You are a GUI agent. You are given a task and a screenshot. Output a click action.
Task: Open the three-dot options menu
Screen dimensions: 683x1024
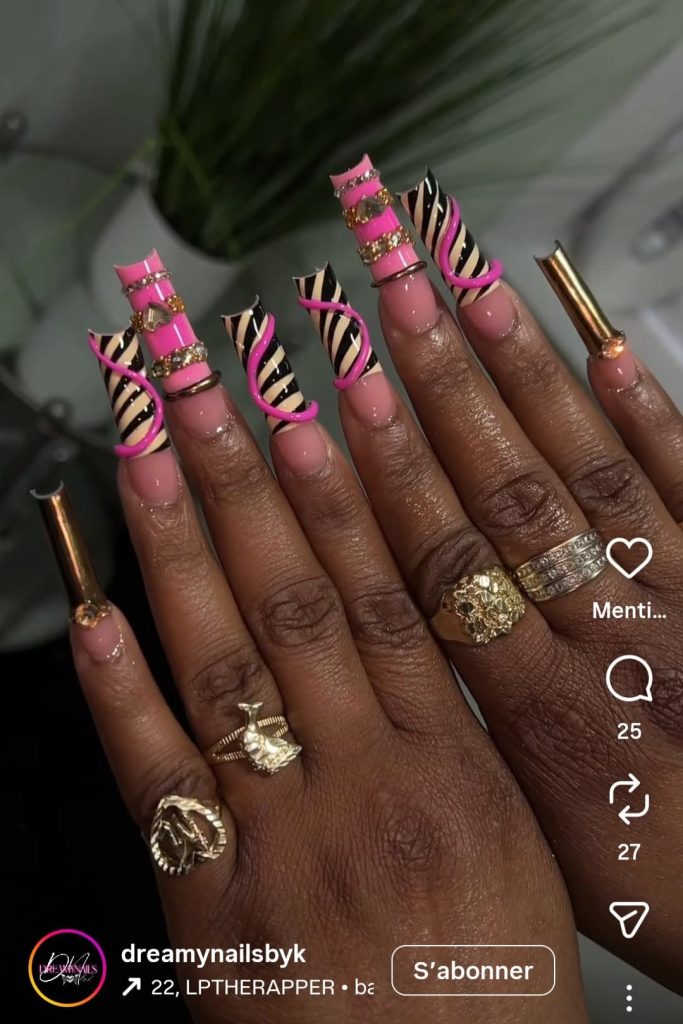pyautogui.click(x=629, y=997)
